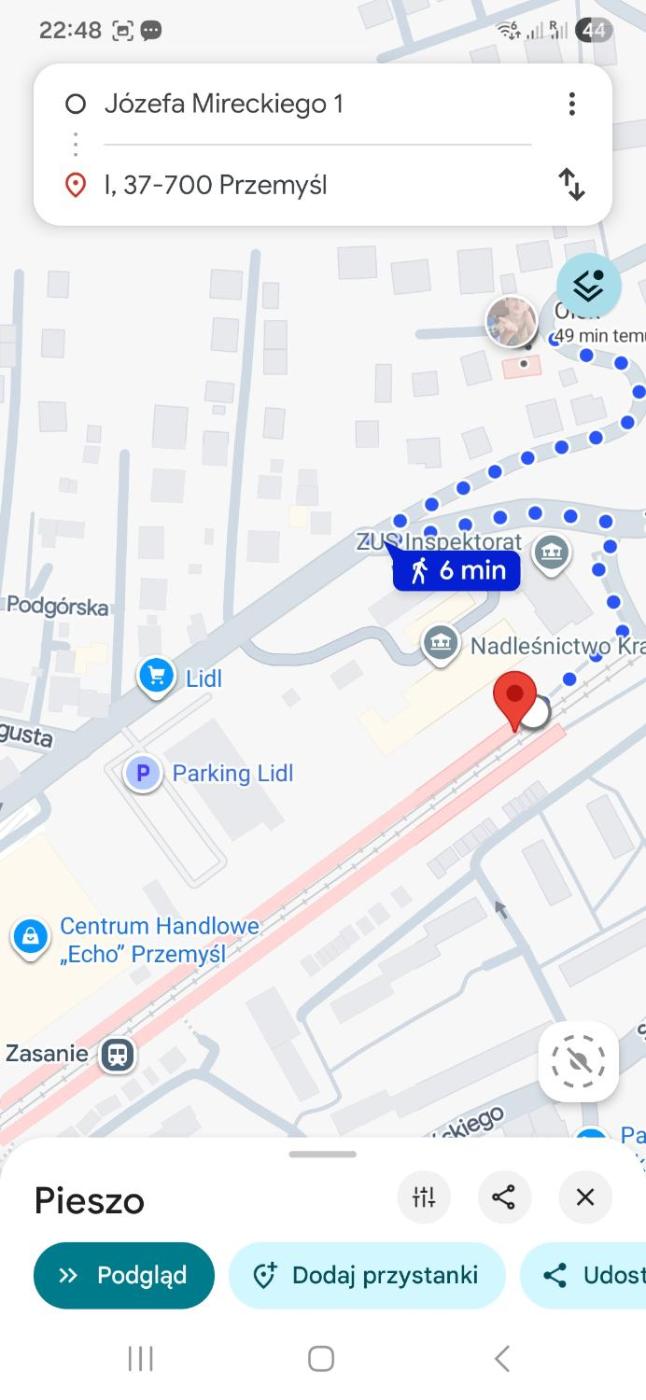Open the ZUS Inspektorat place marker
This screenshot has height=1400, width=646.
[x=551, y=552]
